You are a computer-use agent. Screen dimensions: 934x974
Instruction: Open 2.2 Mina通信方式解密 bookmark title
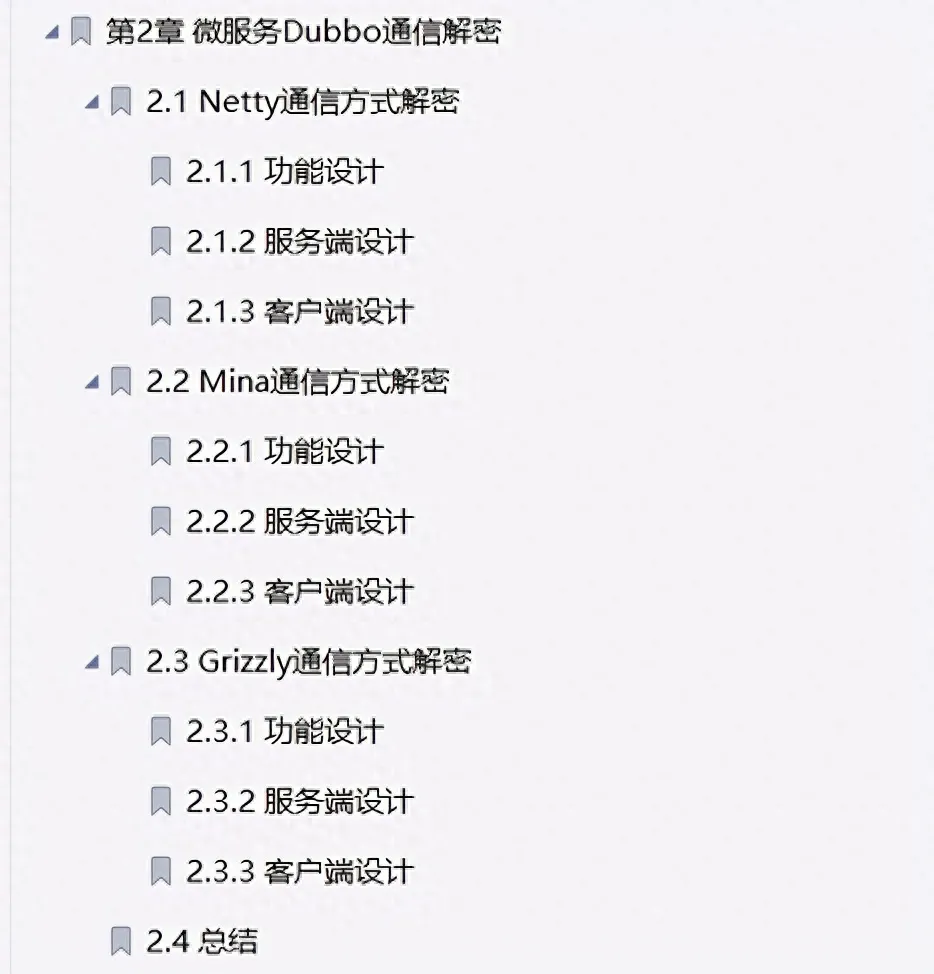click(297, 382)
